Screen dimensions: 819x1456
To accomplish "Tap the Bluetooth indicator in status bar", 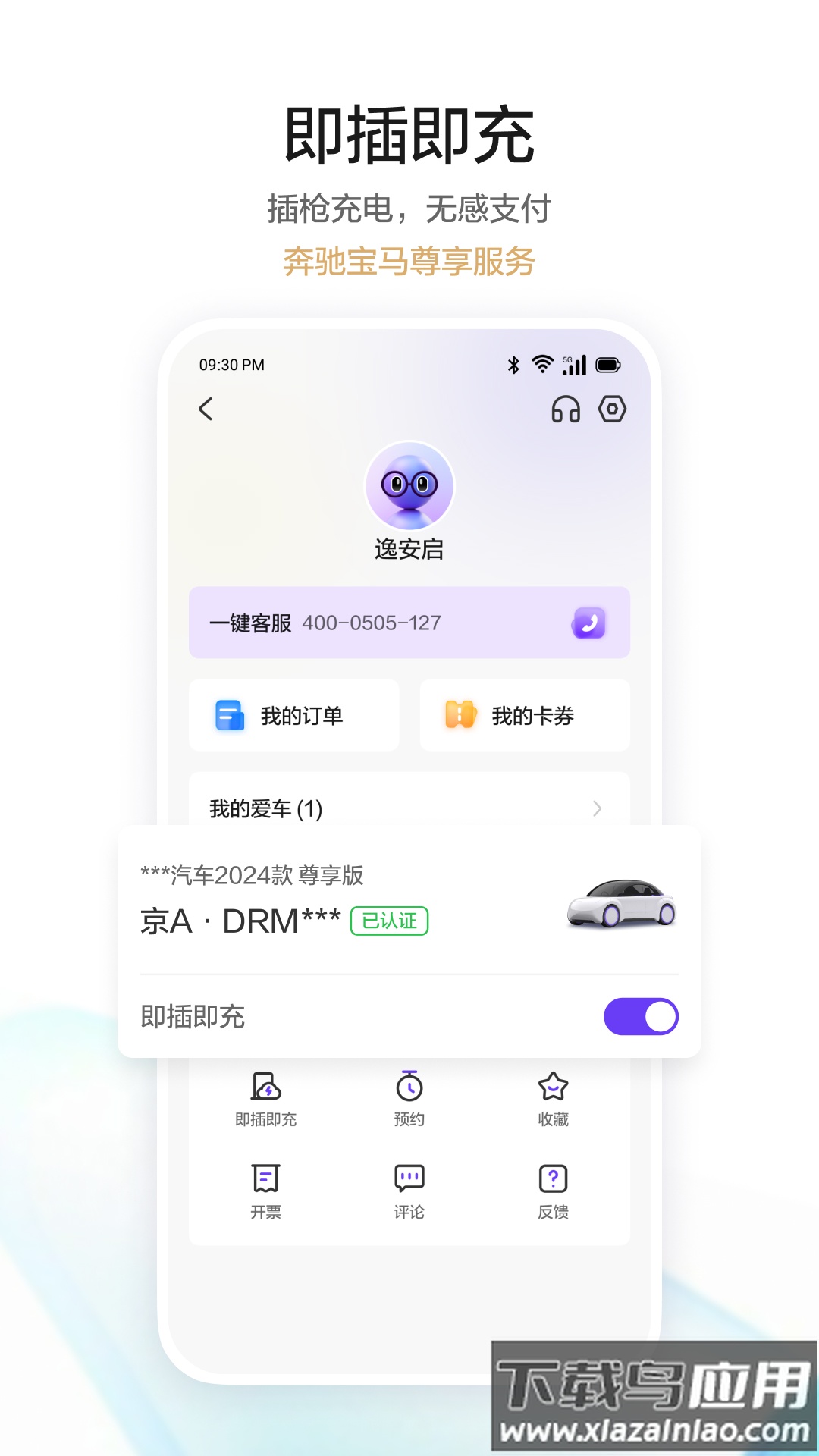I will click(x=512, y=364).
